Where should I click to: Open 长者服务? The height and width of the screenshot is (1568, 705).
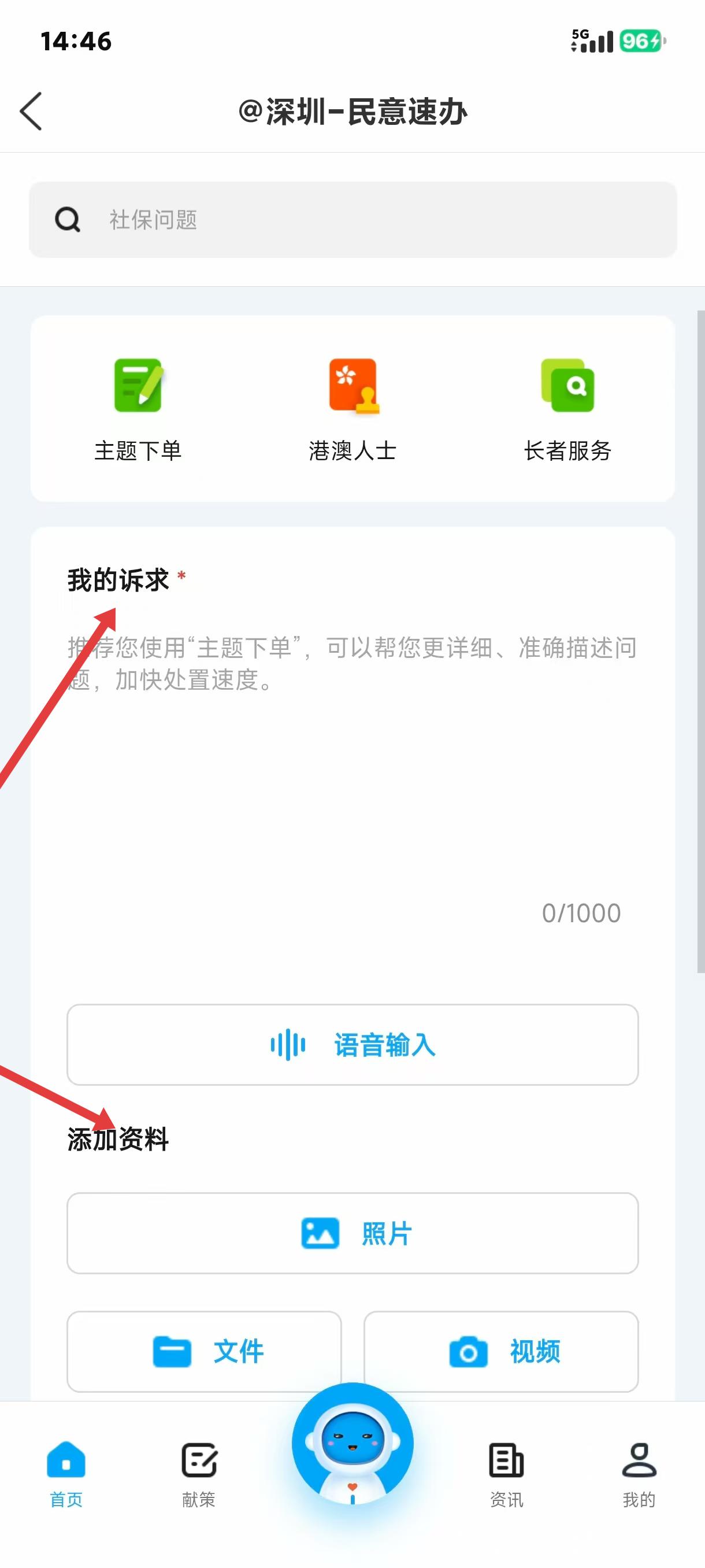(x=567, y=409)
